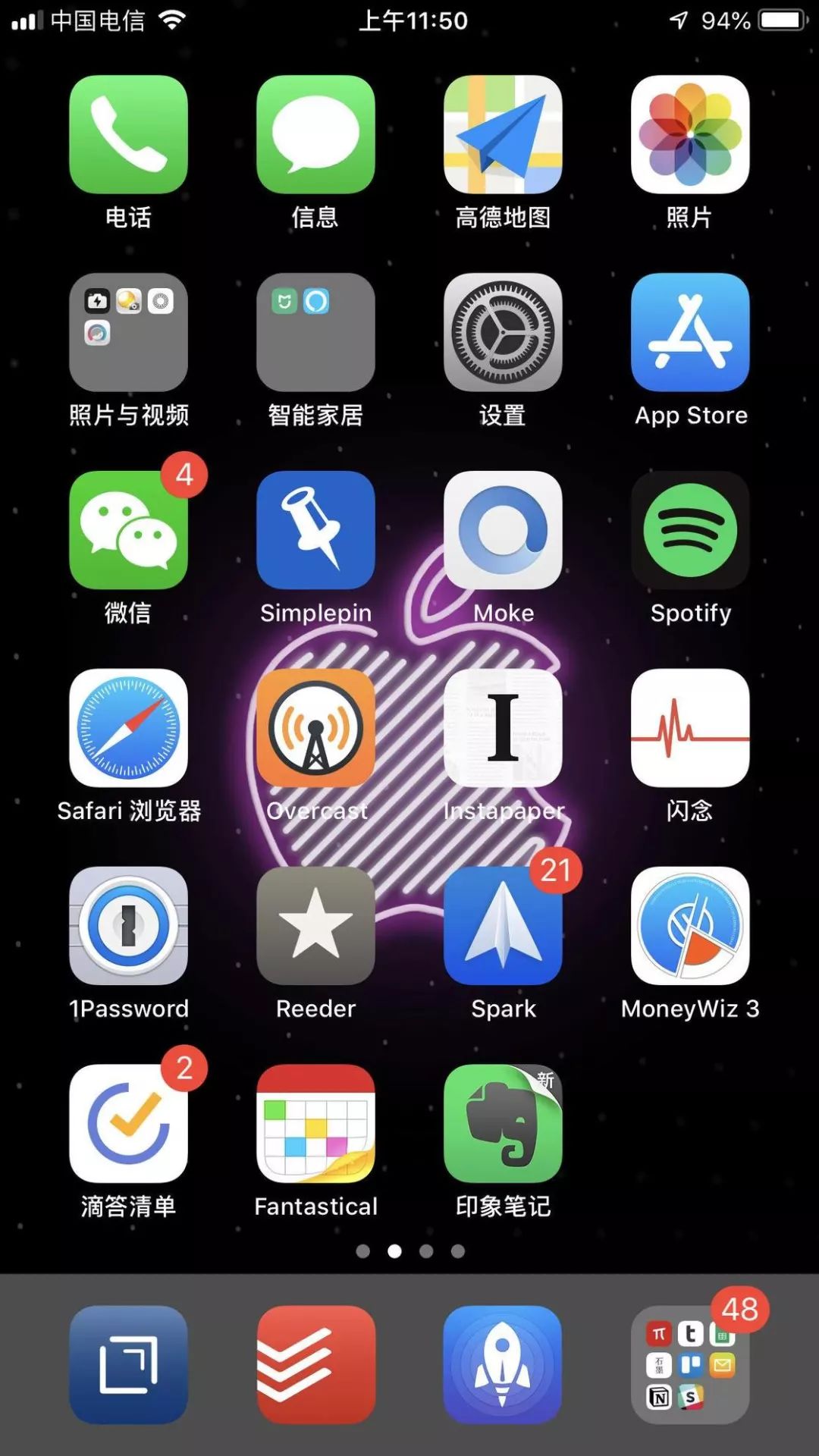The width and height of the screenshot is (819, 1456).
Task: Launch 滴答清单 task app
Action: (128, 1124)
